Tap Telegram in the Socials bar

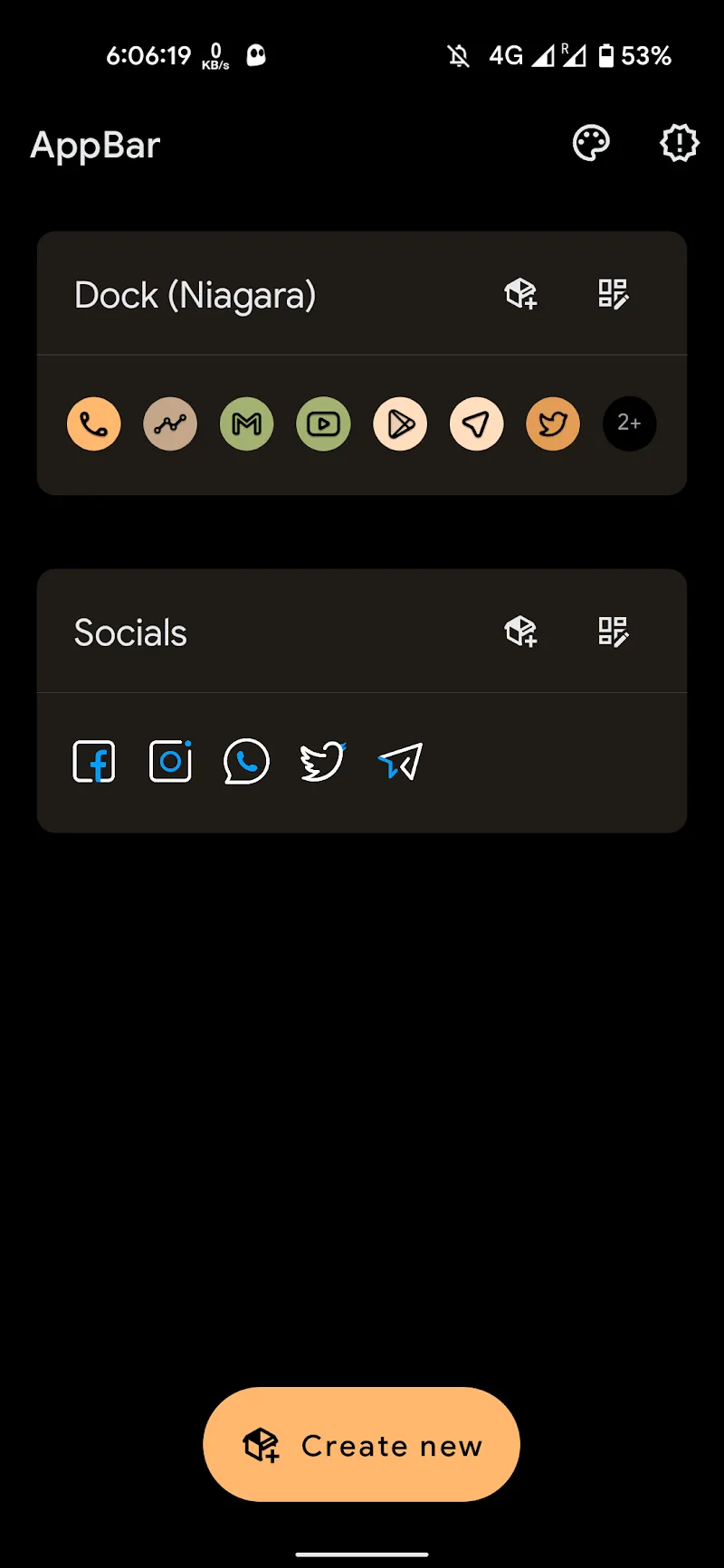click(x=400, y=762)
